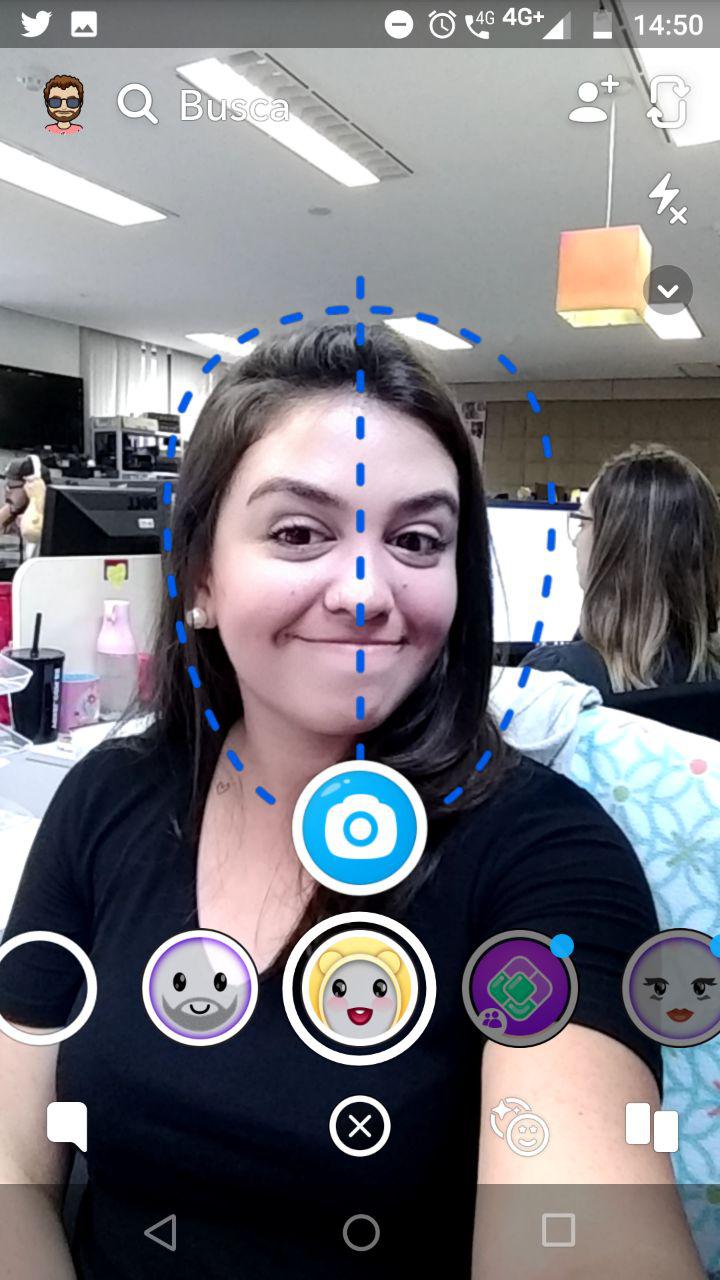Close the lens carousel
The width and height of the screenshot is (720, 1280).
tap(360, 1127)
